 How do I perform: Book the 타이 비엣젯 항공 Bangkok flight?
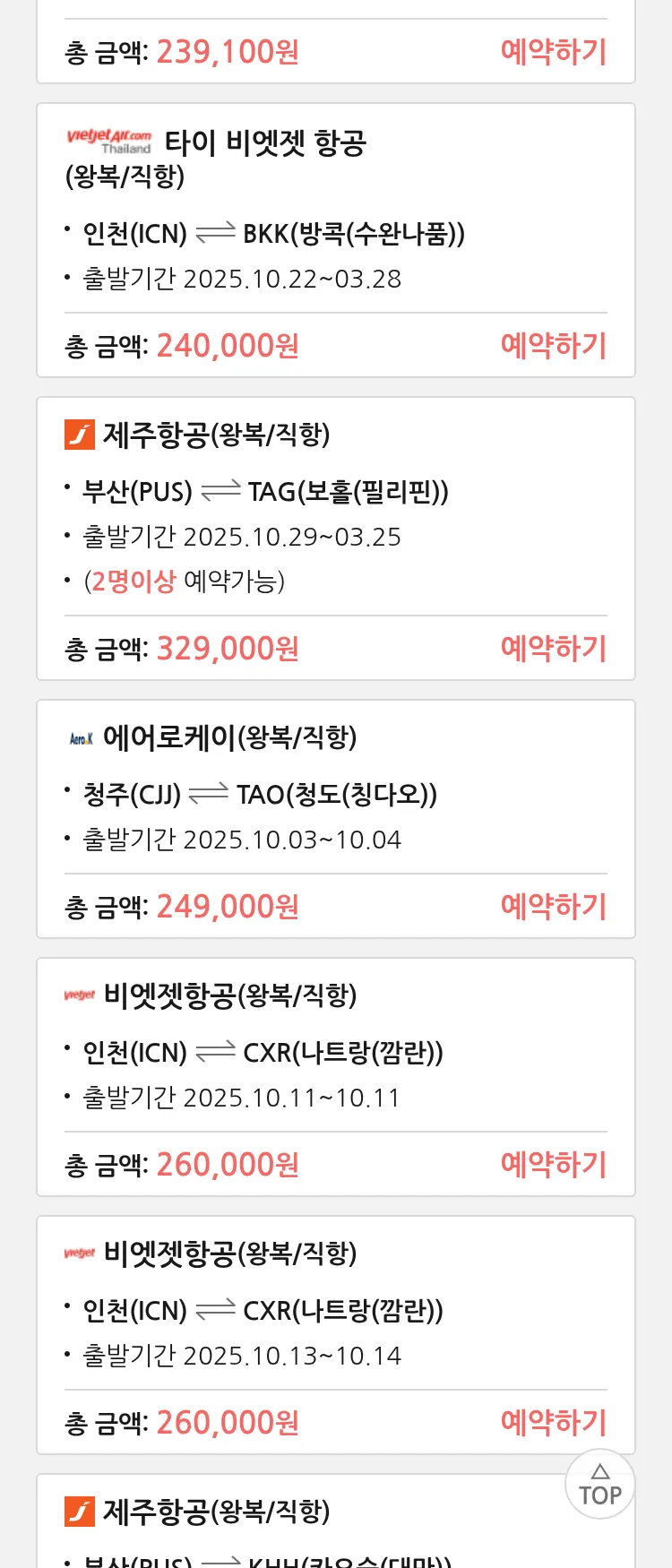coord(553,346)
